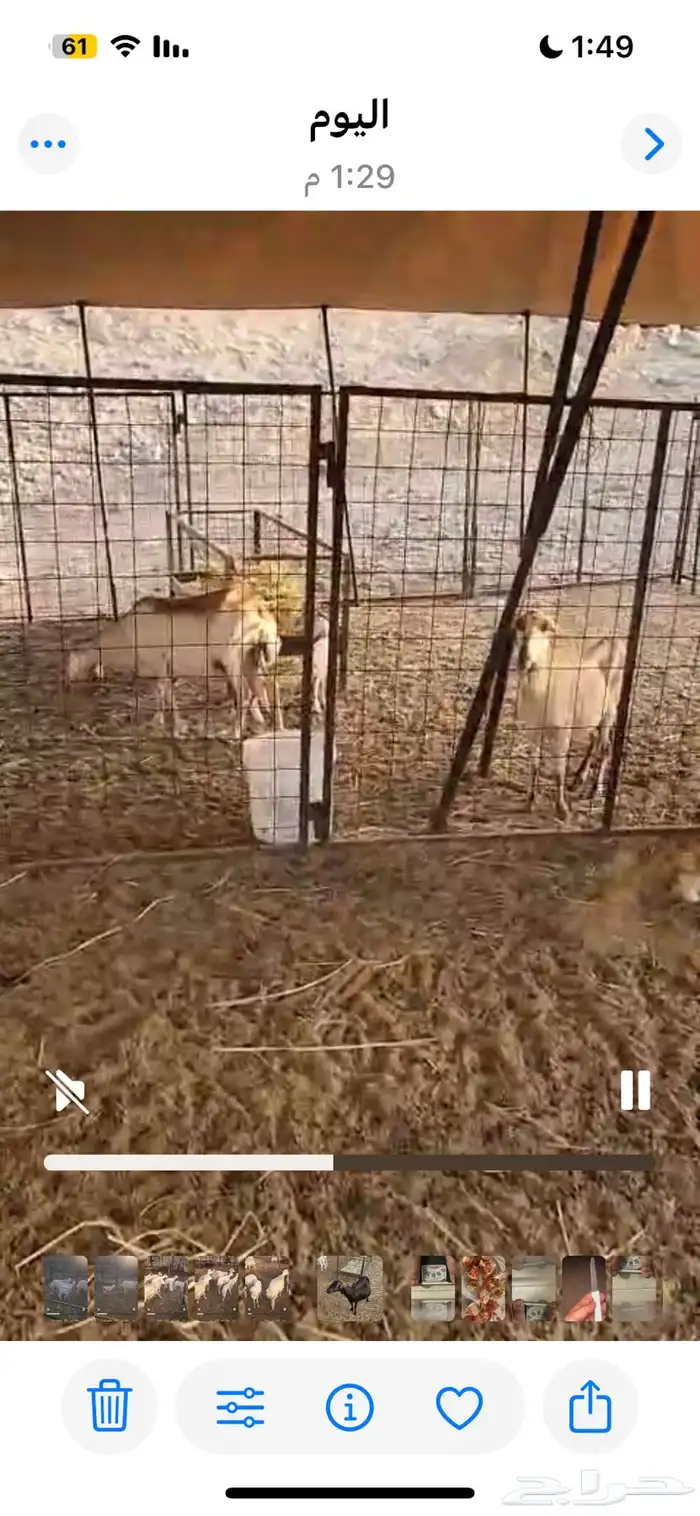The height and width of the screenshot is (1516, 700).
Task: Show video info details
Action: coord(350,1407)
